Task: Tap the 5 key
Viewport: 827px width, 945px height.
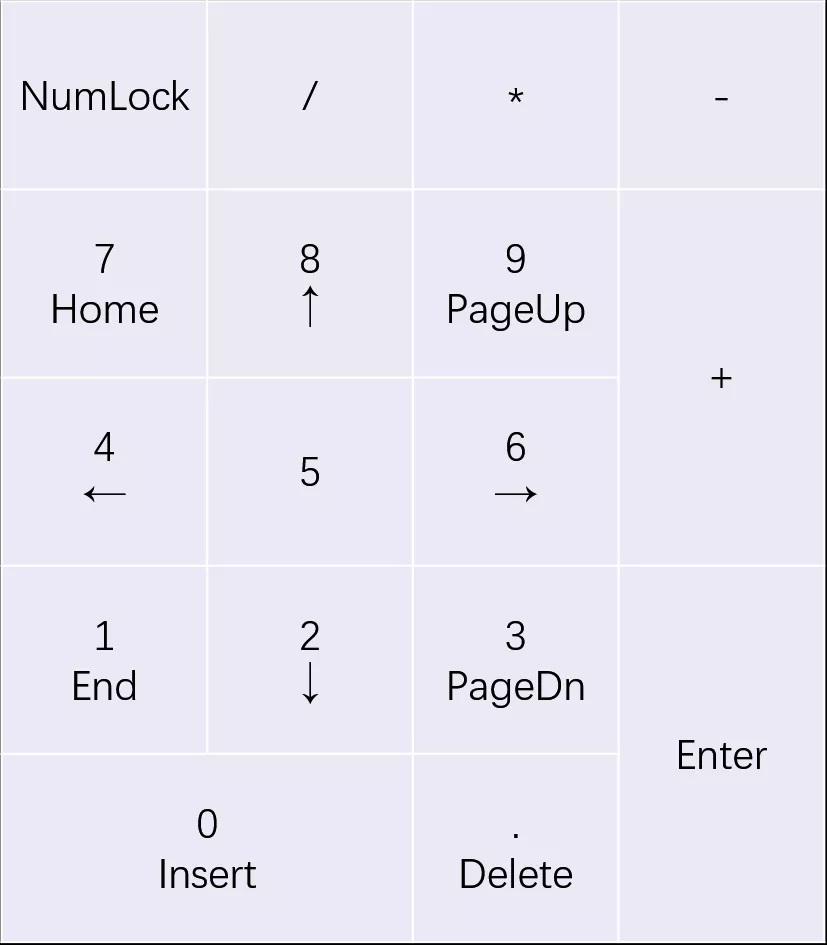Action: 310,472
